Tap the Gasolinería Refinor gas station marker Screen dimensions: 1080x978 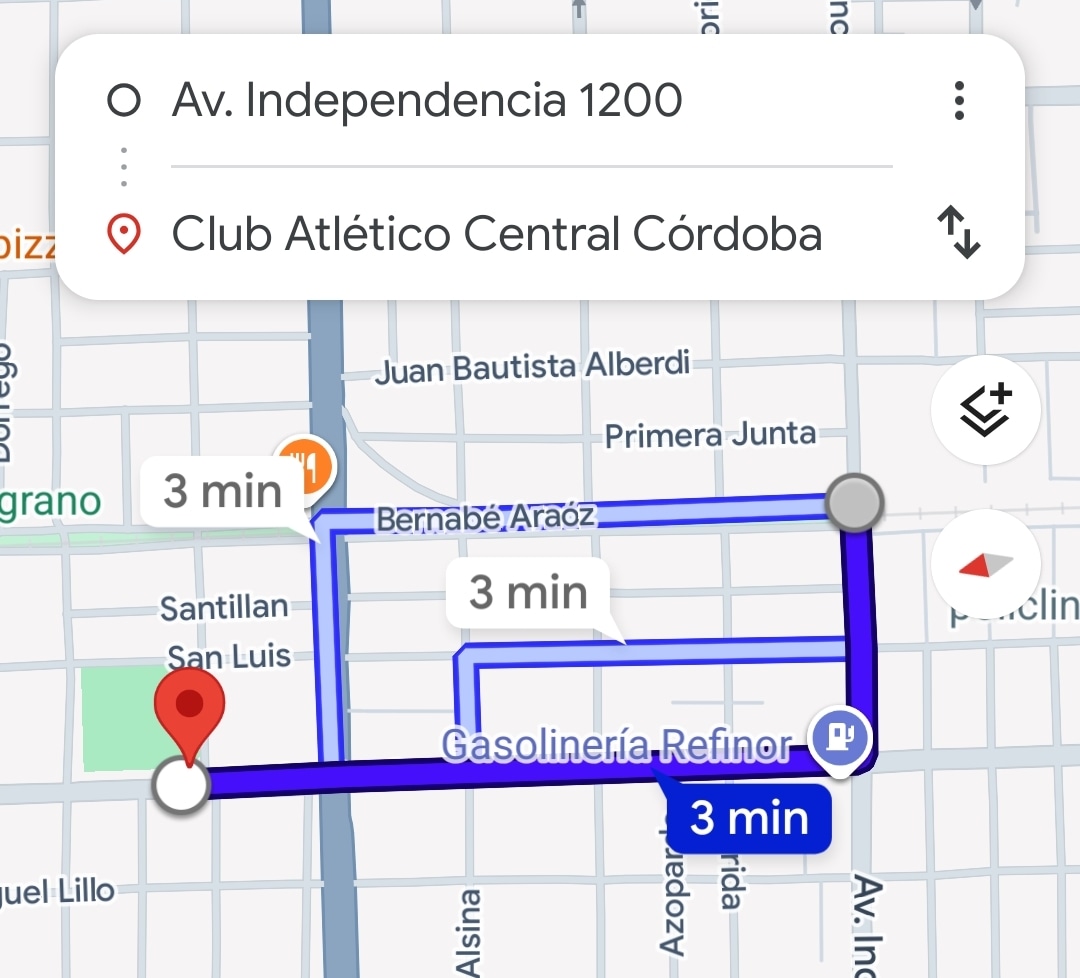click(840, 735)
